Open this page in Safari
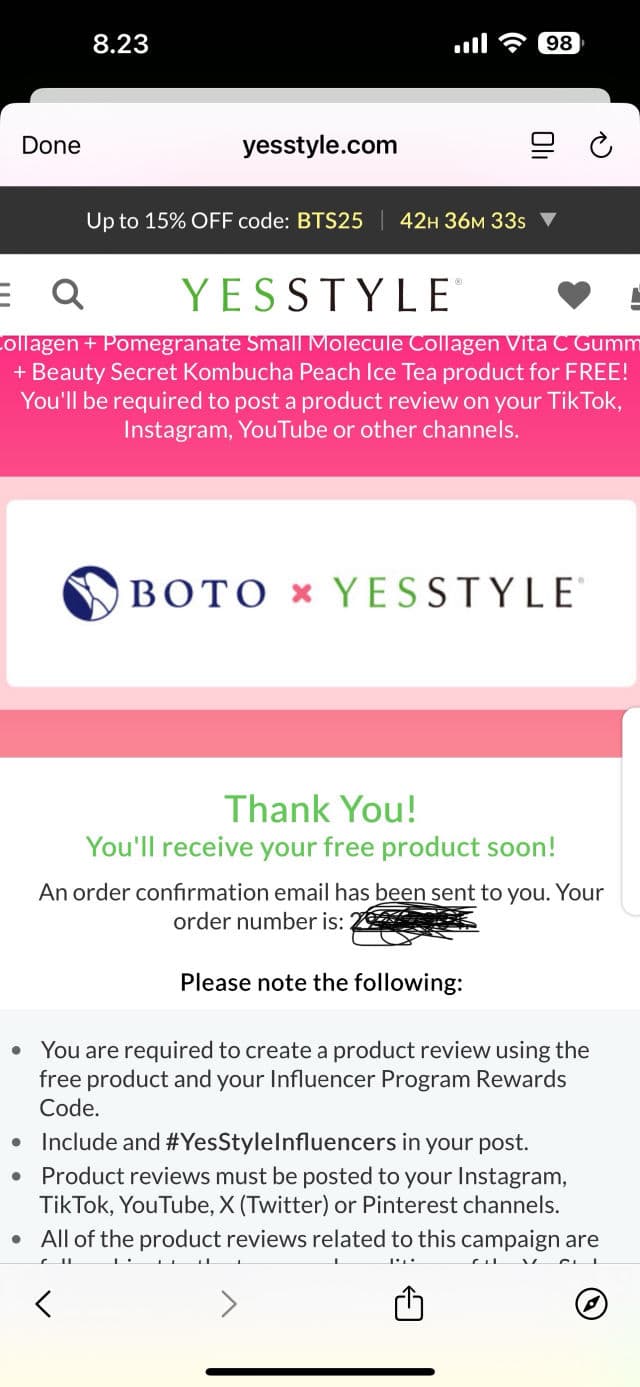640x1387 pixels. [x=591, y=1304]
